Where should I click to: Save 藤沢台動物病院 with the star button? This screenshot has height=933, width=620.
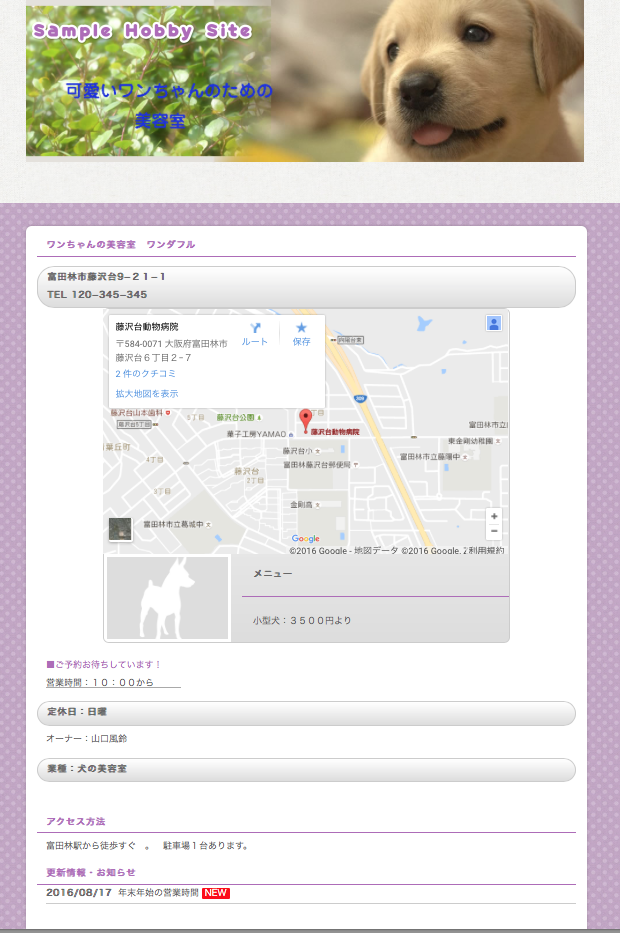point(301,333)
